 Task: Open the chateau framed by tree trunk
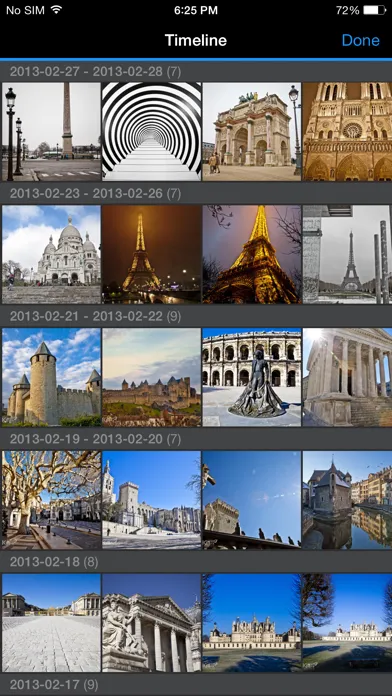click(x=348, y=623)
